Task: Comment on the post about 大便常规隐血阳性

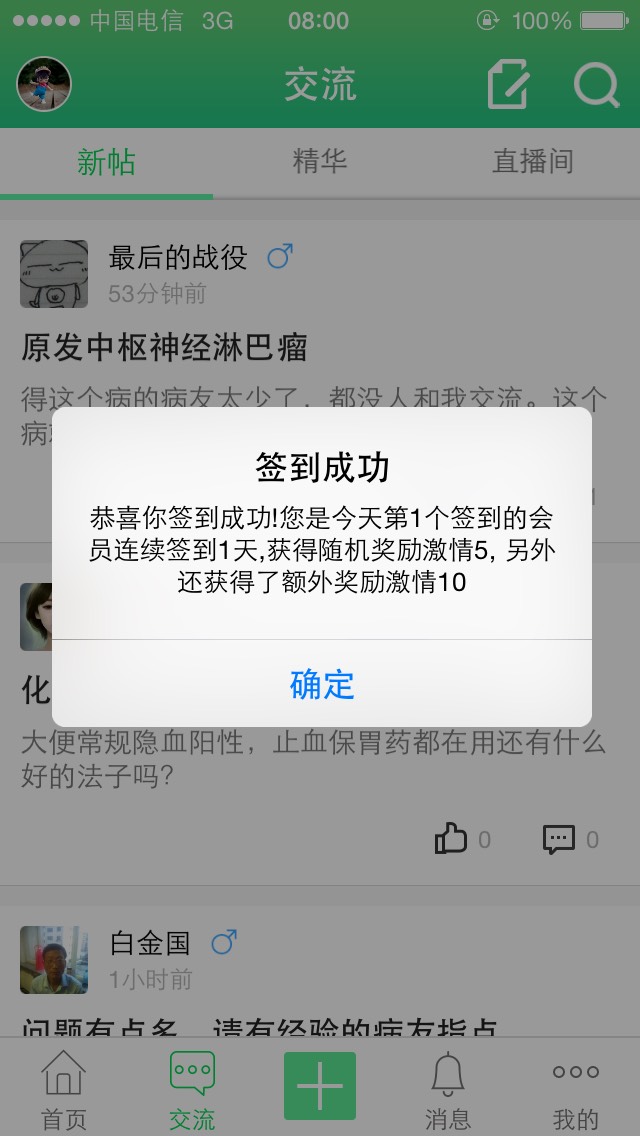Action: [x=559, y=839]
